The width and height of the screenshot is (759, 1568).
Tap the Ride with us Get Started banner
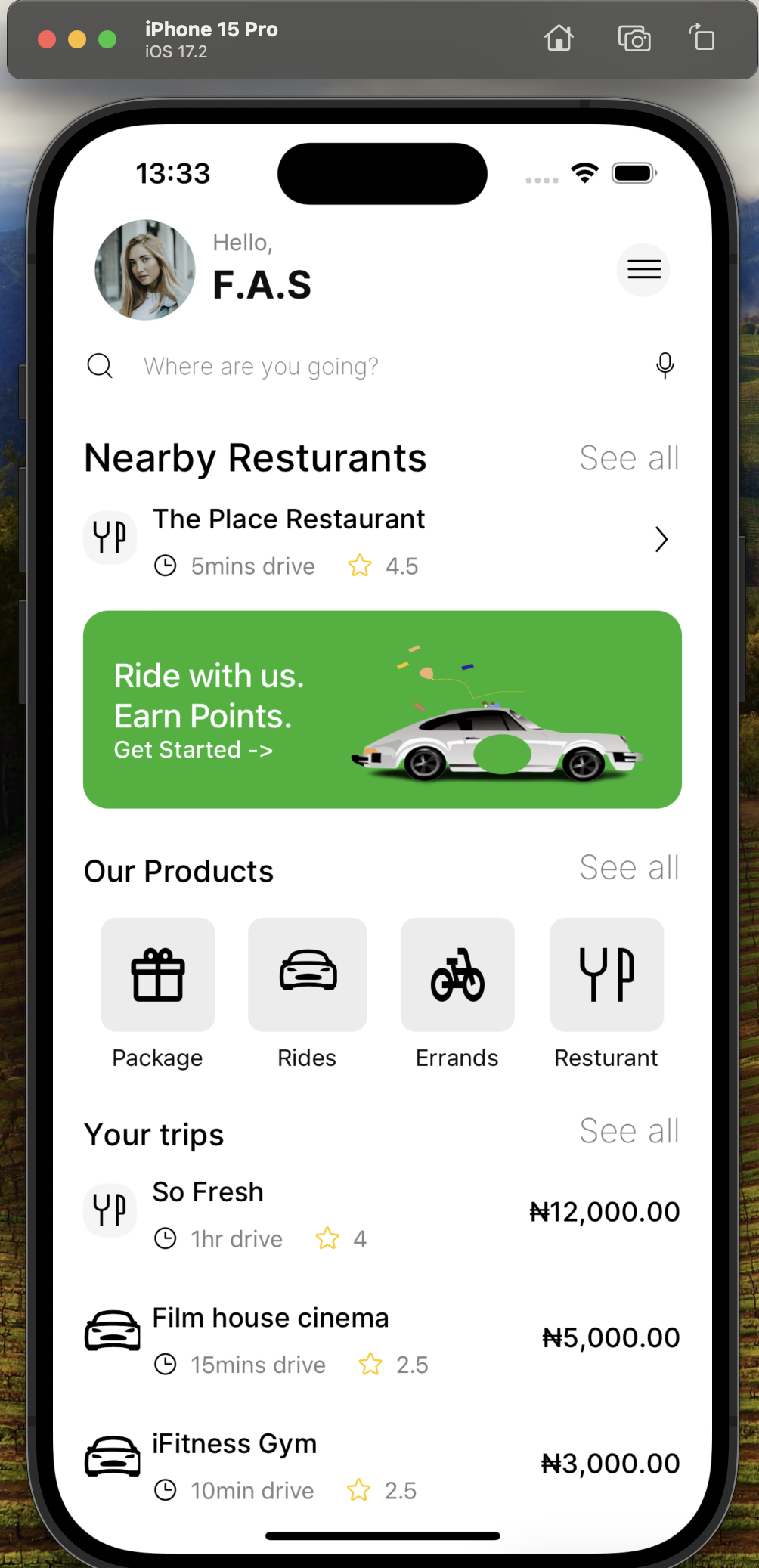pyautogui.click(x=382, y=709)
